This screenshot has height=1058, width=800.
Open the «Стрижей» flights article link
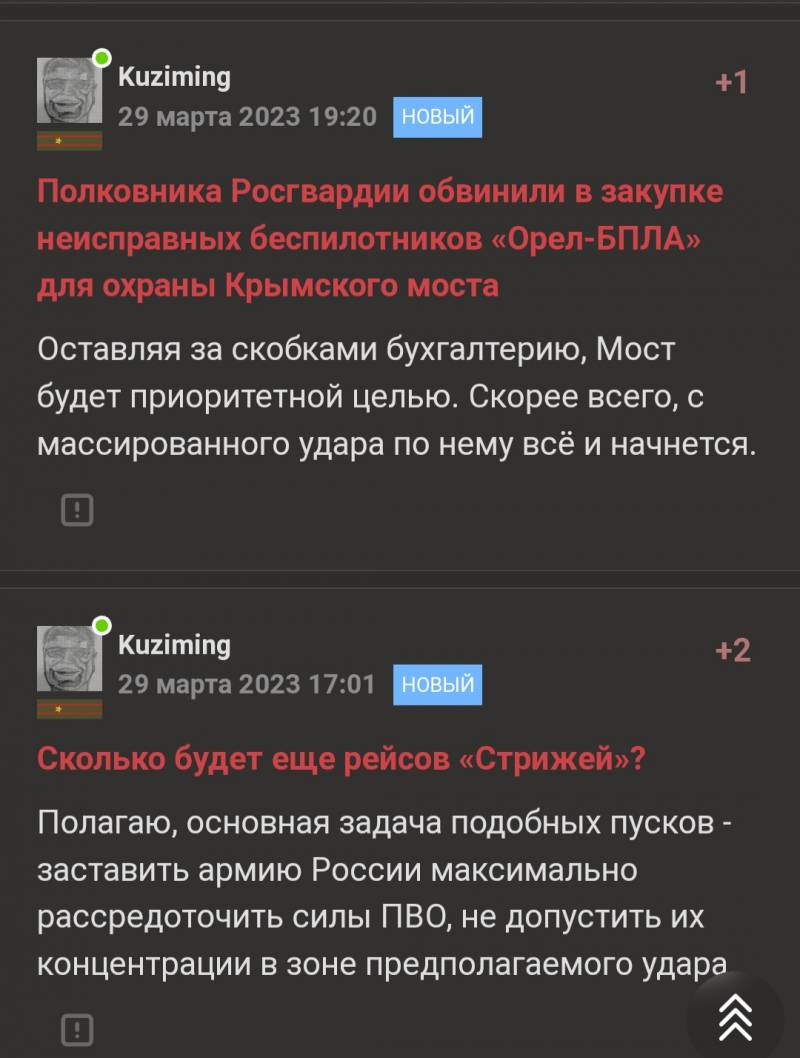(x=341, y=759)
